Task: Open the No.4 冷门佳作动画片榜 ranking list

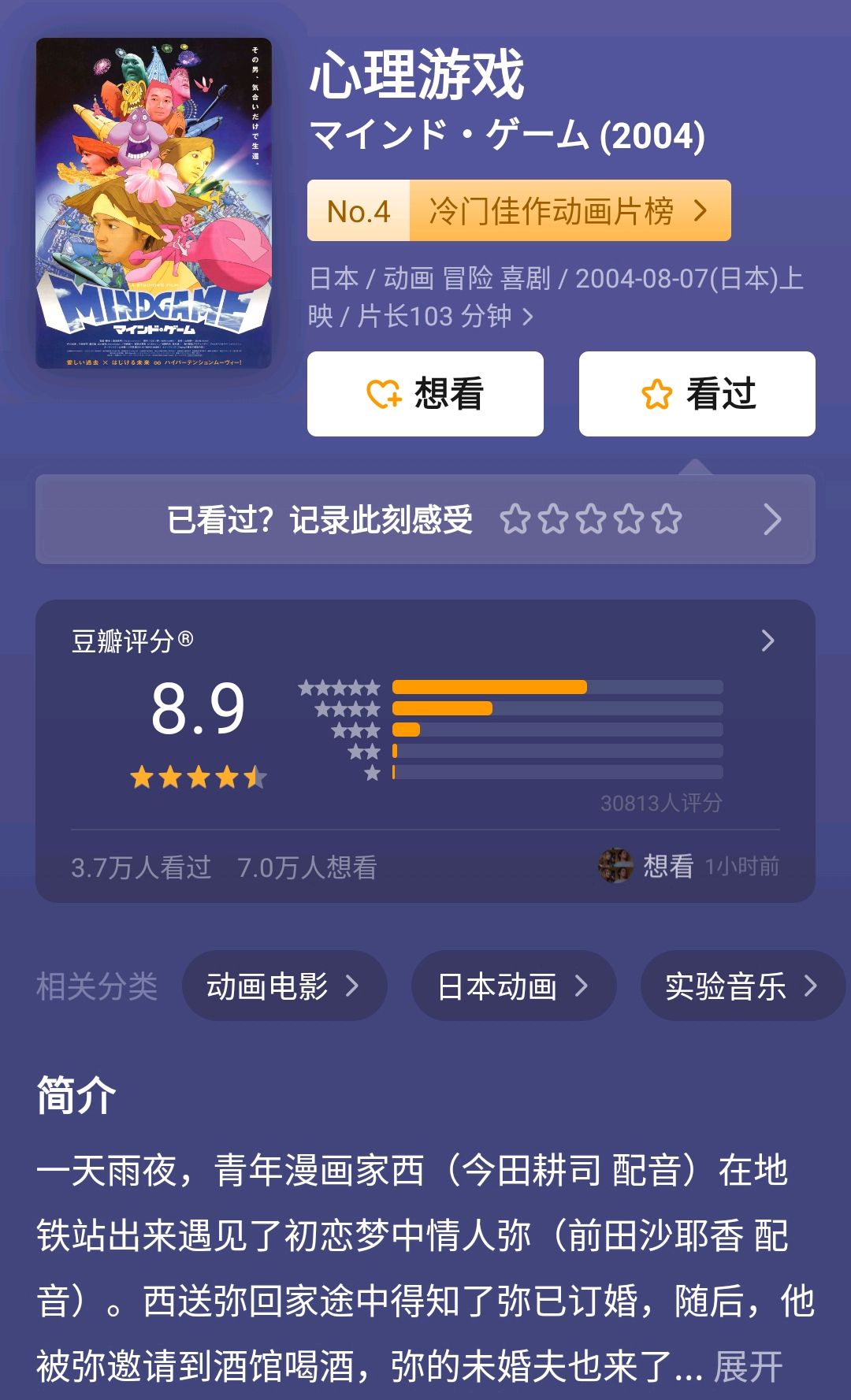Action: (519, 211)
